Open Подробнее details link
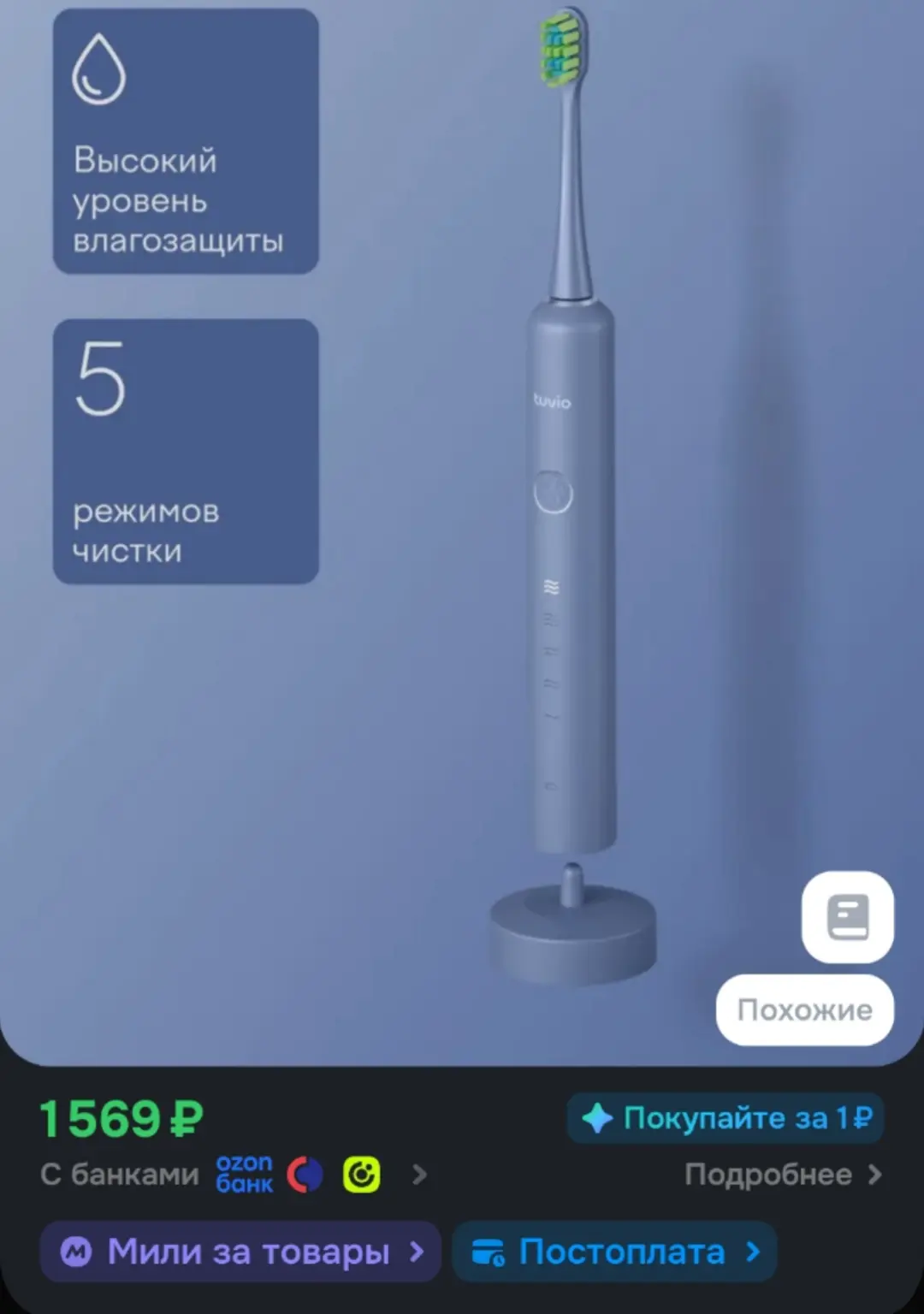 click(783, 1175)
